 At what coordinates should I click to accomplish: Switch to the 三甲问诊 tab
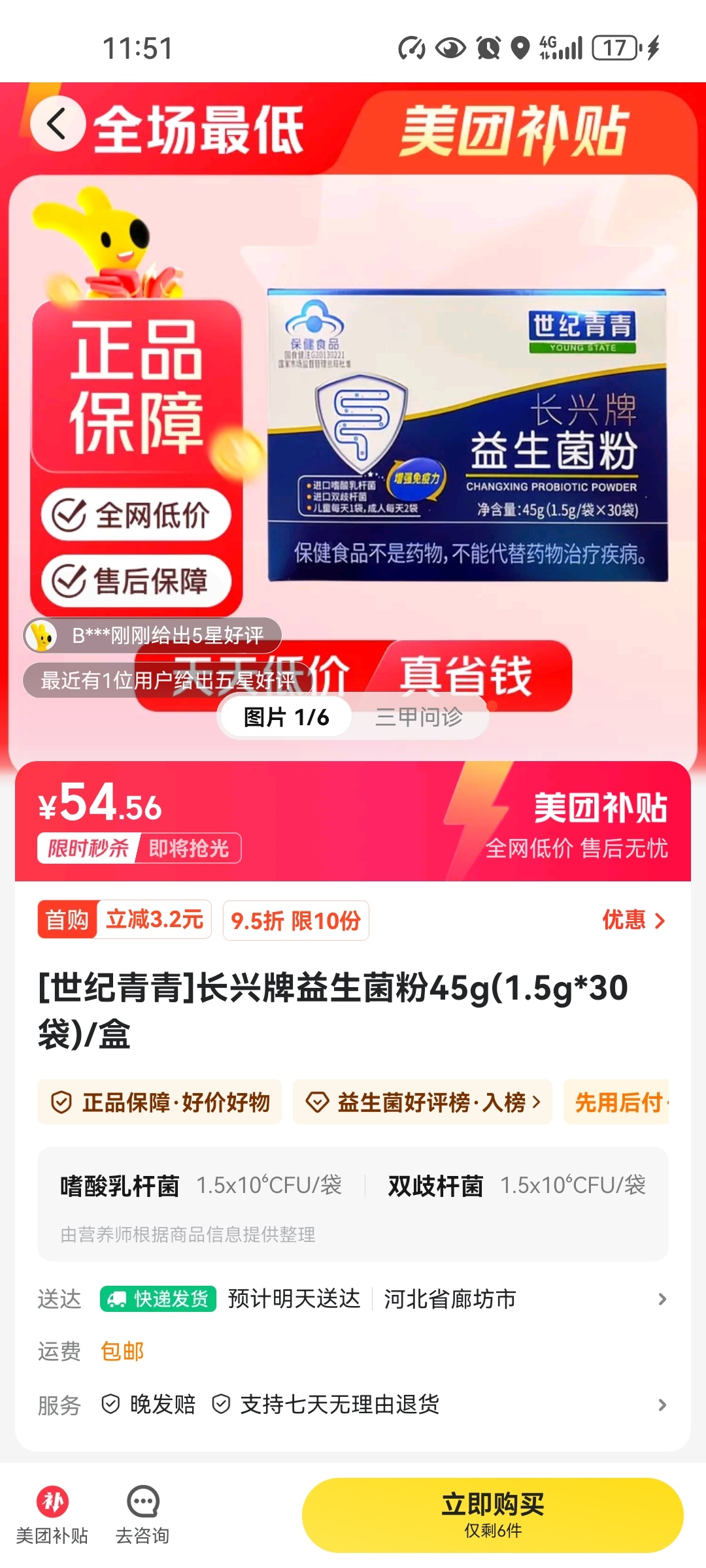click(419, 717)
